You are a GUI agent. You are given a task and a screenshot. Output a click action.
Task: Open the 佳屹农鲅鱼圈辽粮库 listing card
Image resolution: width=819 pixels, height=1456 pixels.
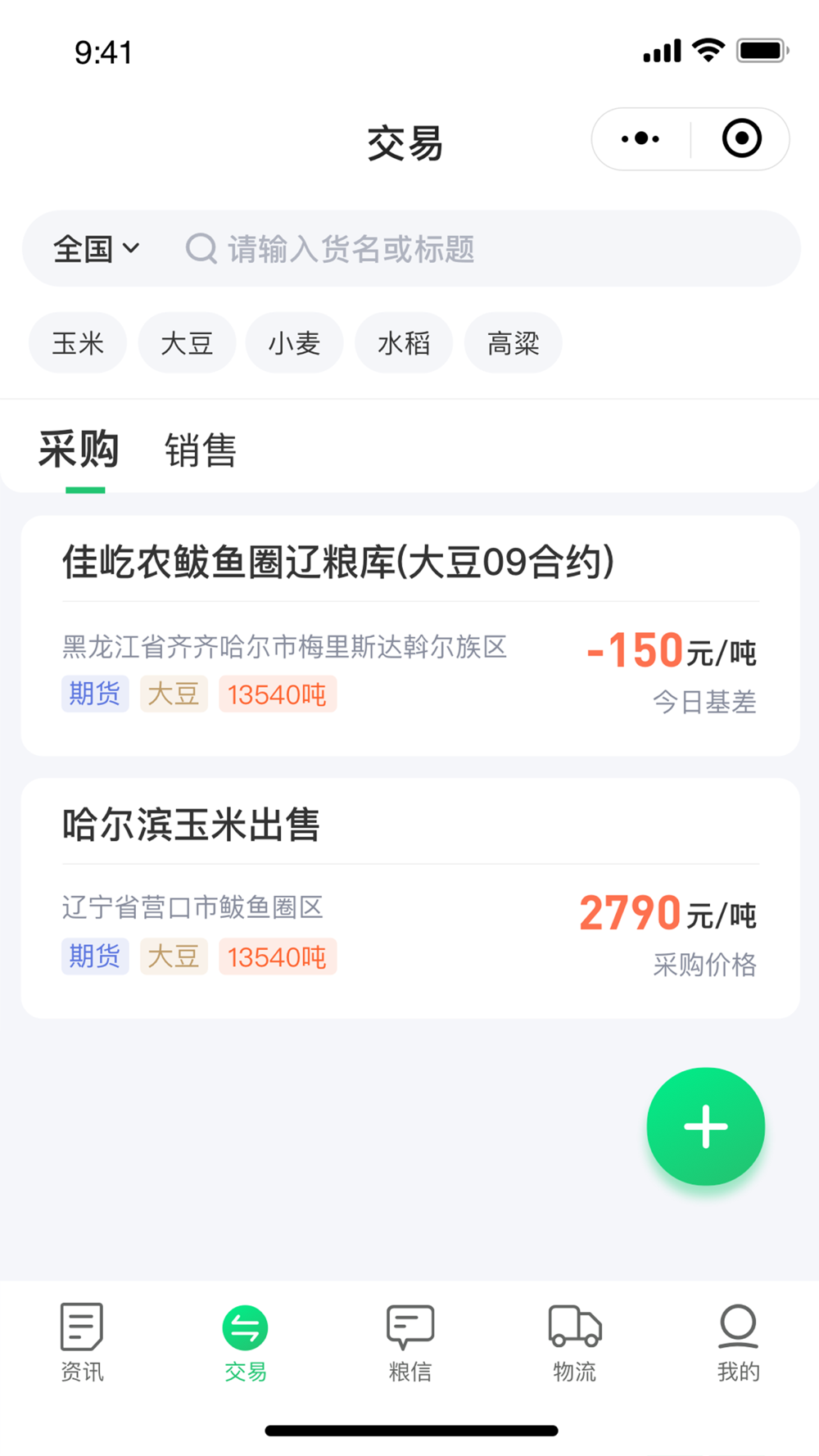pyautogui.click(x=409, y=635)
